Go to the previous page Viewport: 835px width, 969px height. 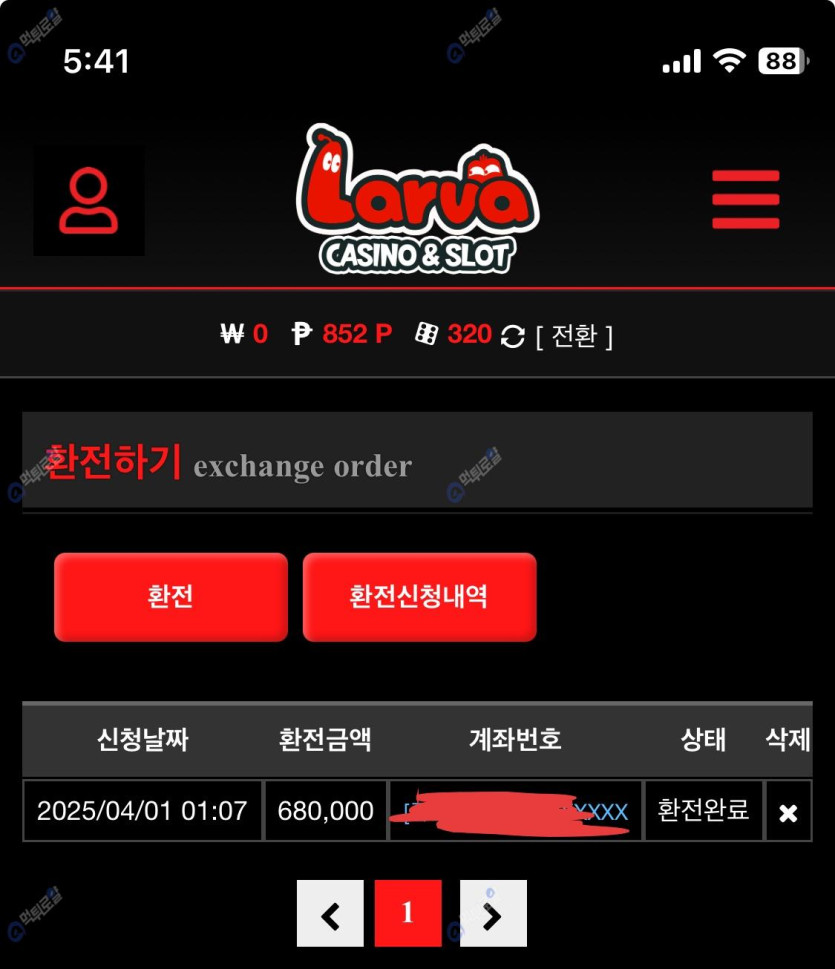pos(330,913)
